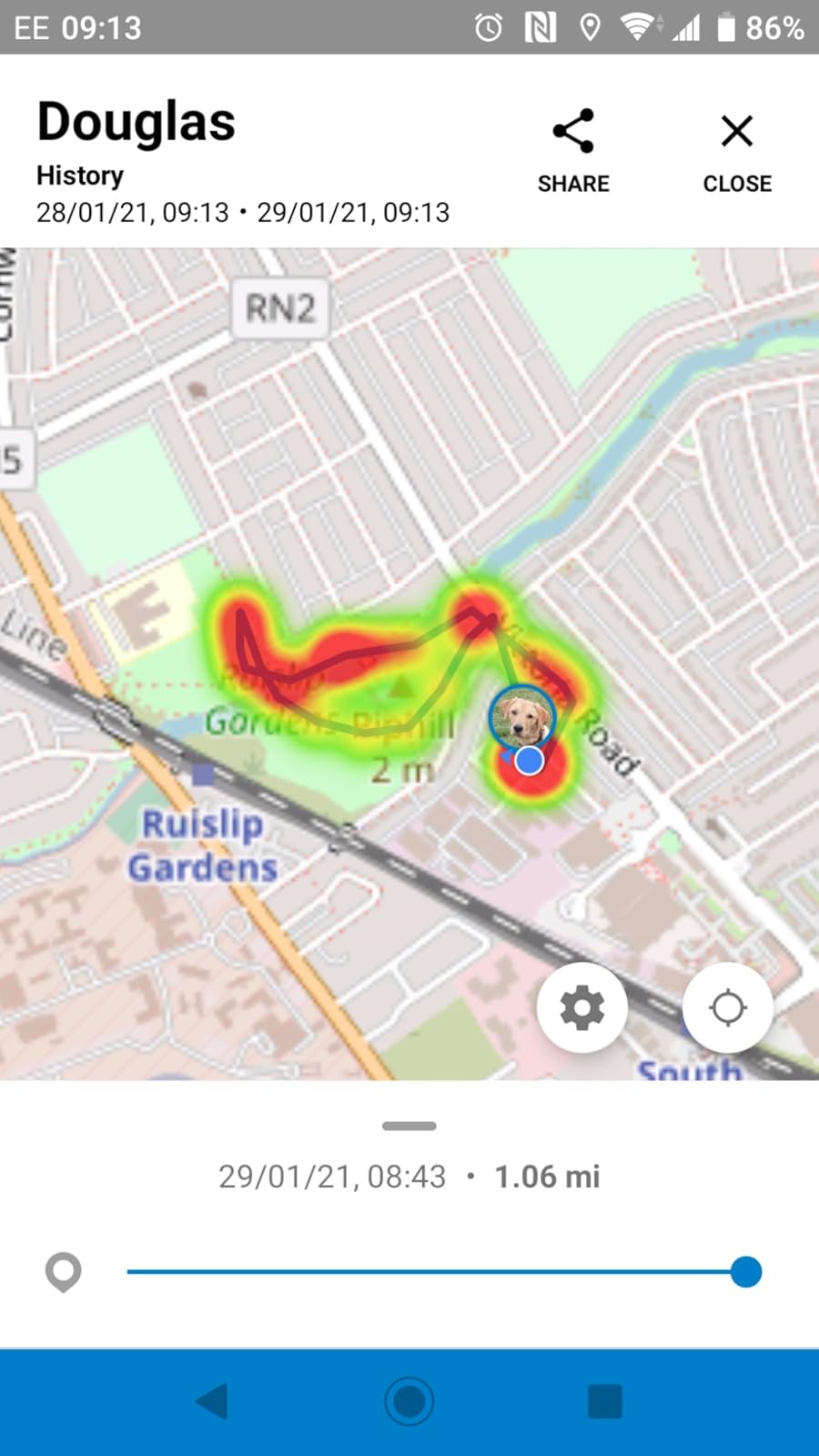The image size is (819, 1456).
Task: Recenter map on current location
Action: (x=727, y=1007)
